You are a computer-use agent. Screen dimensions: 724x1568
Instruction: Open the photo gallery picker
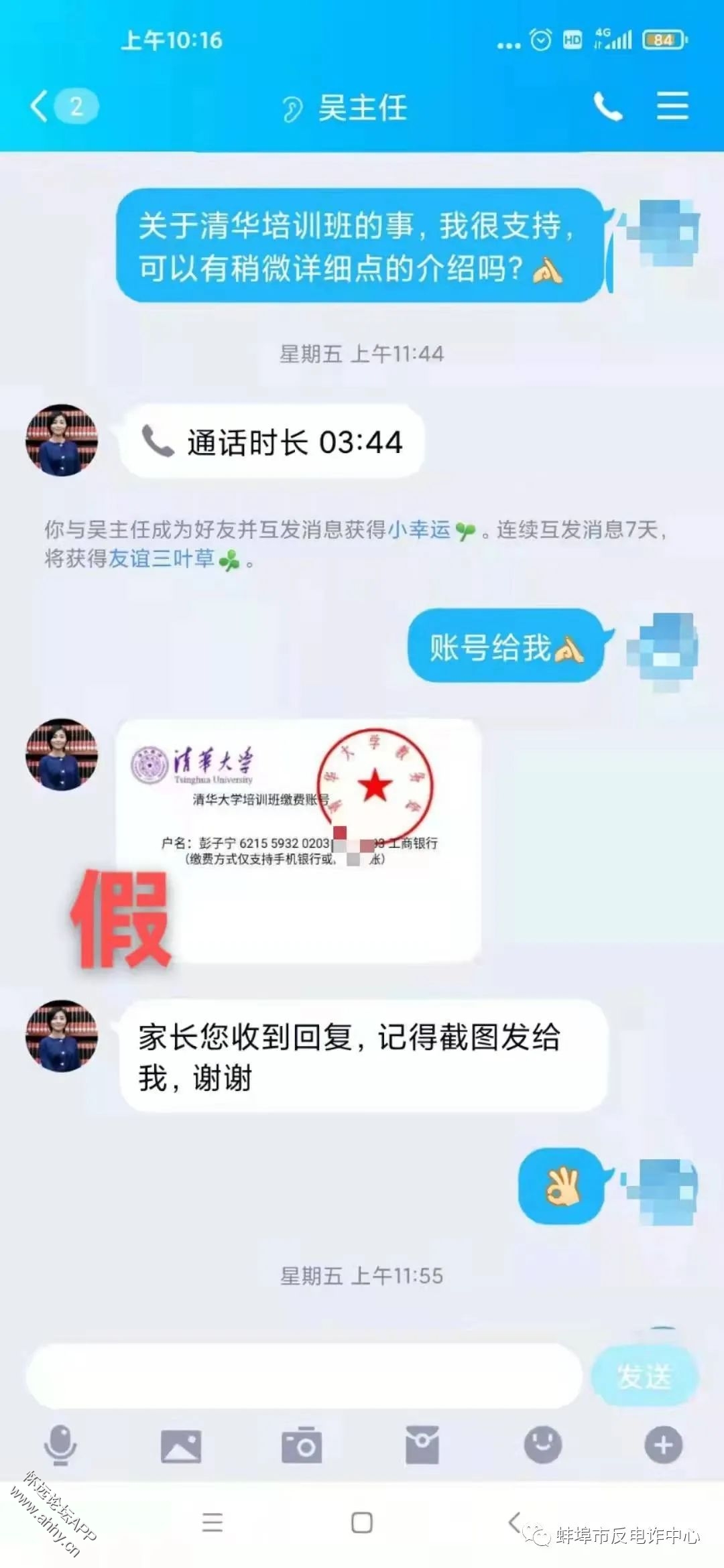tap(181, 1445)
